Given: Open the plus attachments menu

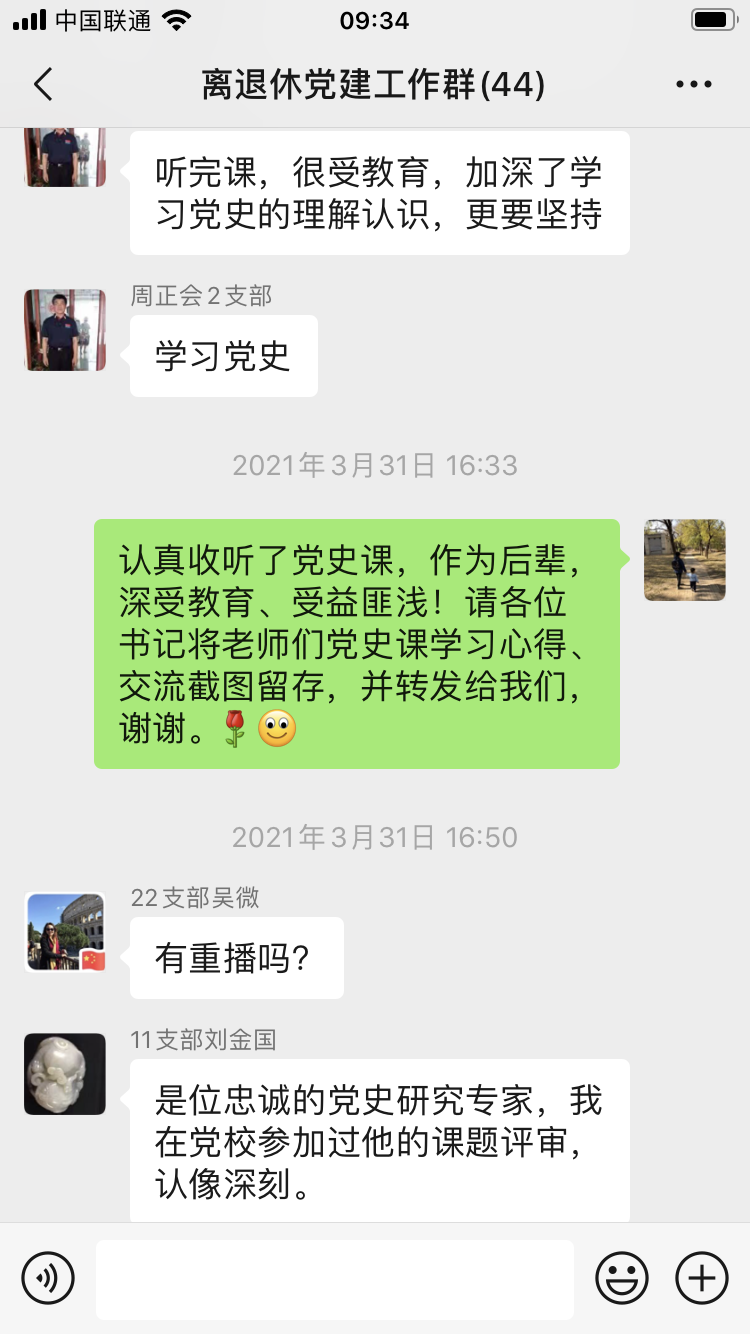Looking at the screenshot, I should point(702,1278).
